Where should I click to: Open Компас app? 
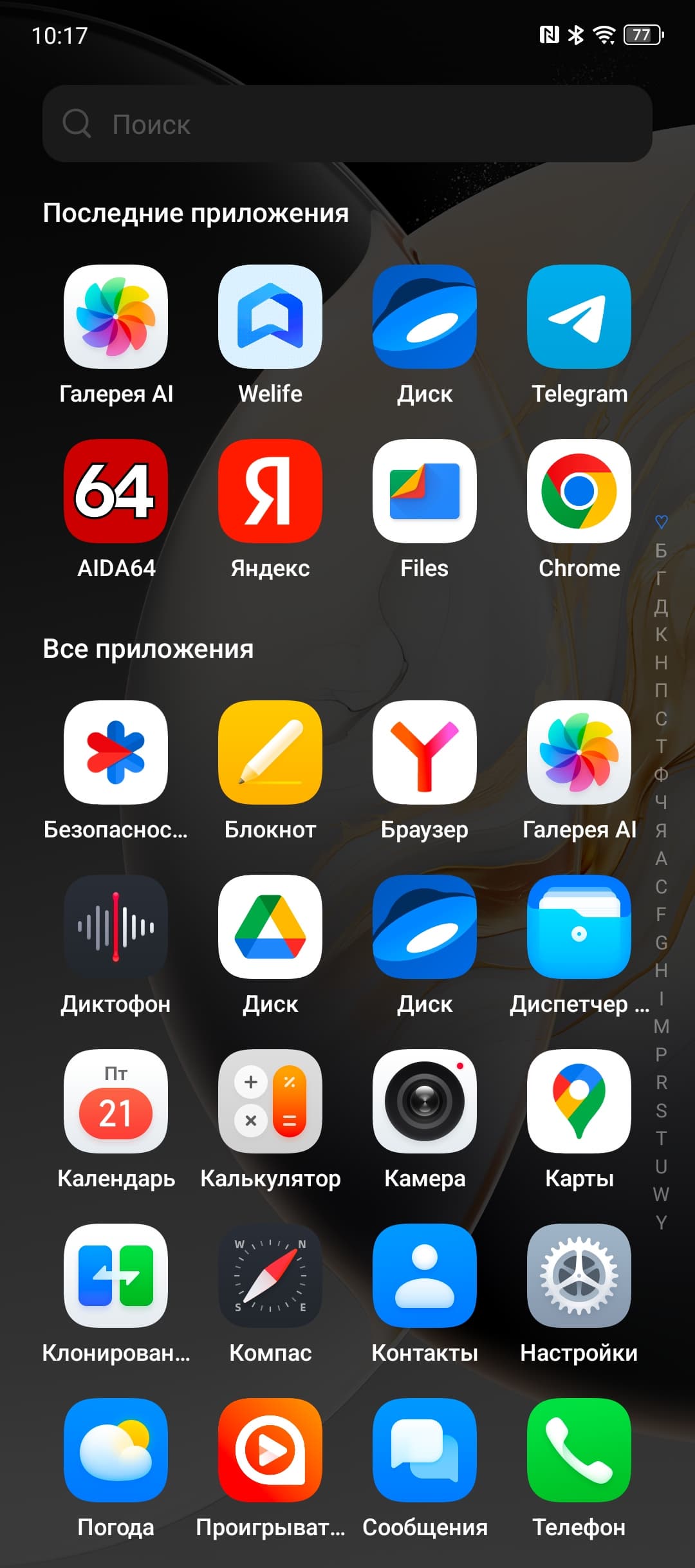coord(270,1276)
